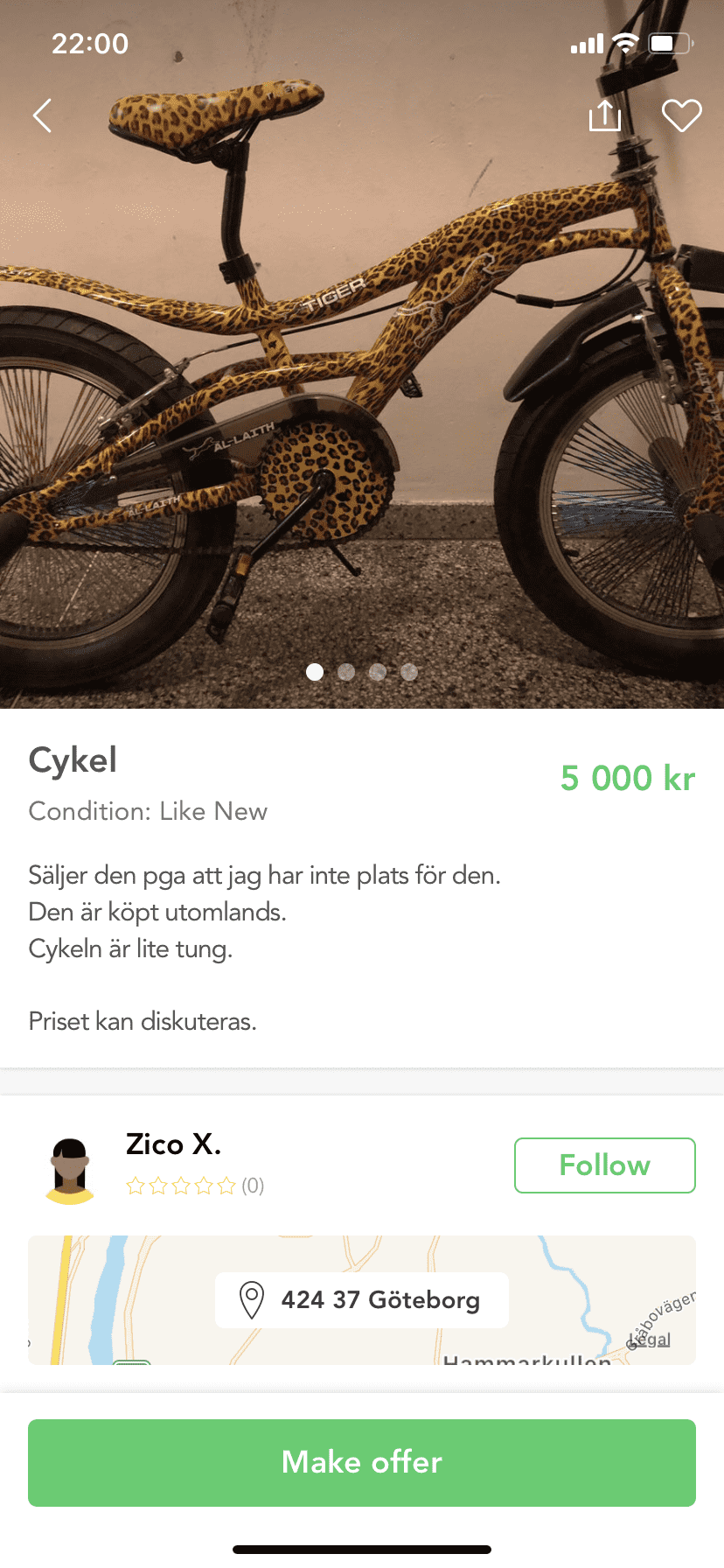Viewport: 724px width, 1568px height.
Task: Share this Cykel listing
Action: coord(604,115)
